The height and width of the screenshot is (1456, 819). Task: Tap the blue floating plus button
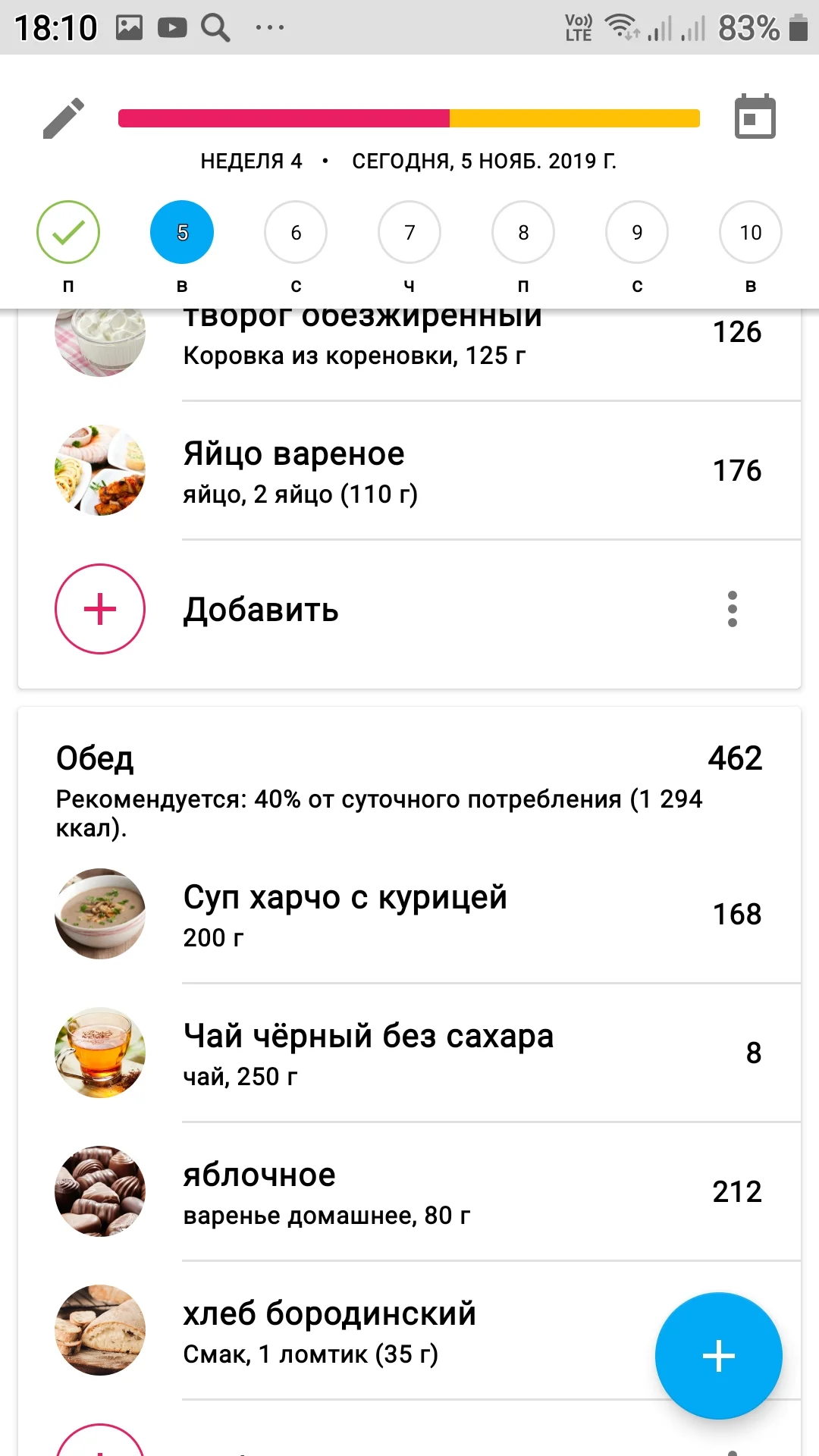pos(718,1356)
